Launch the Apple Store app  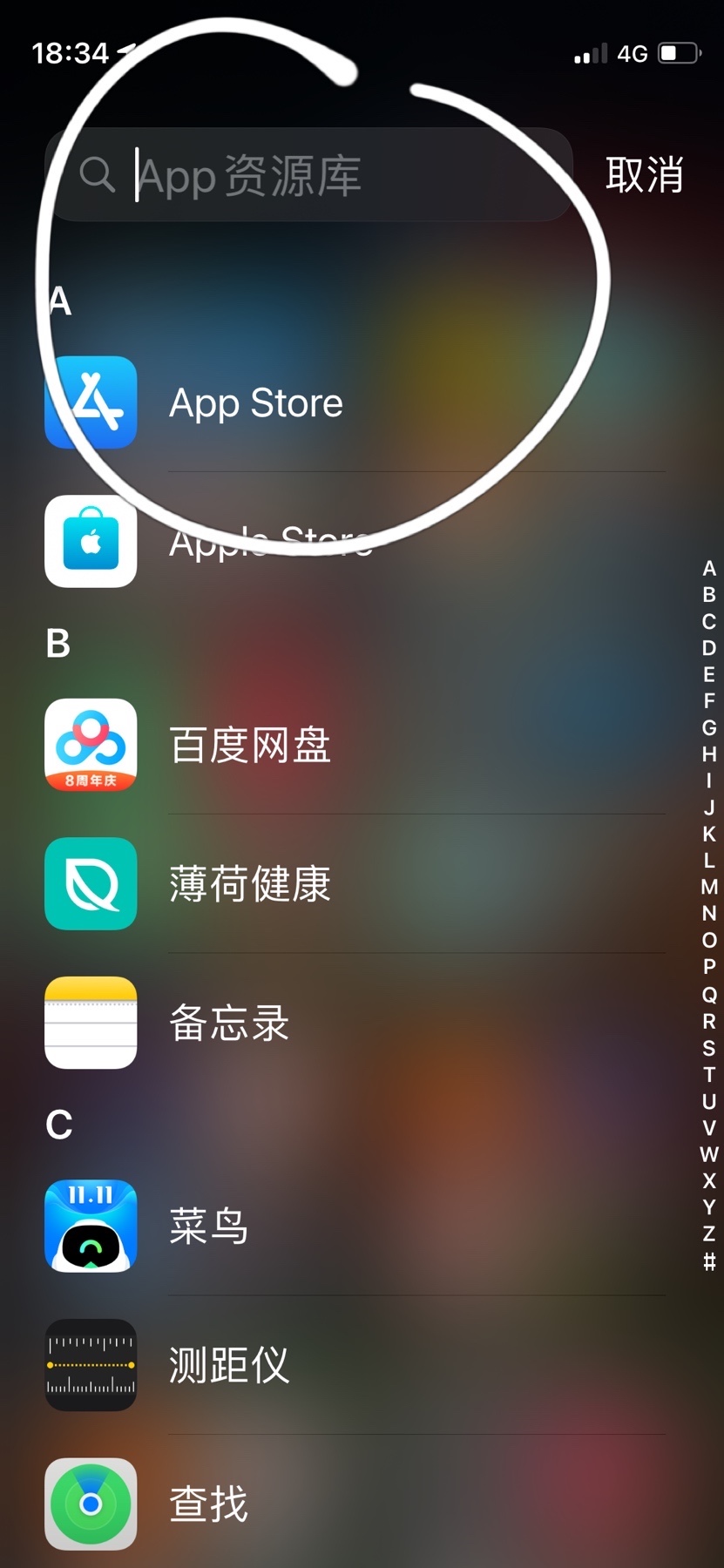click(x=91, y=541)
